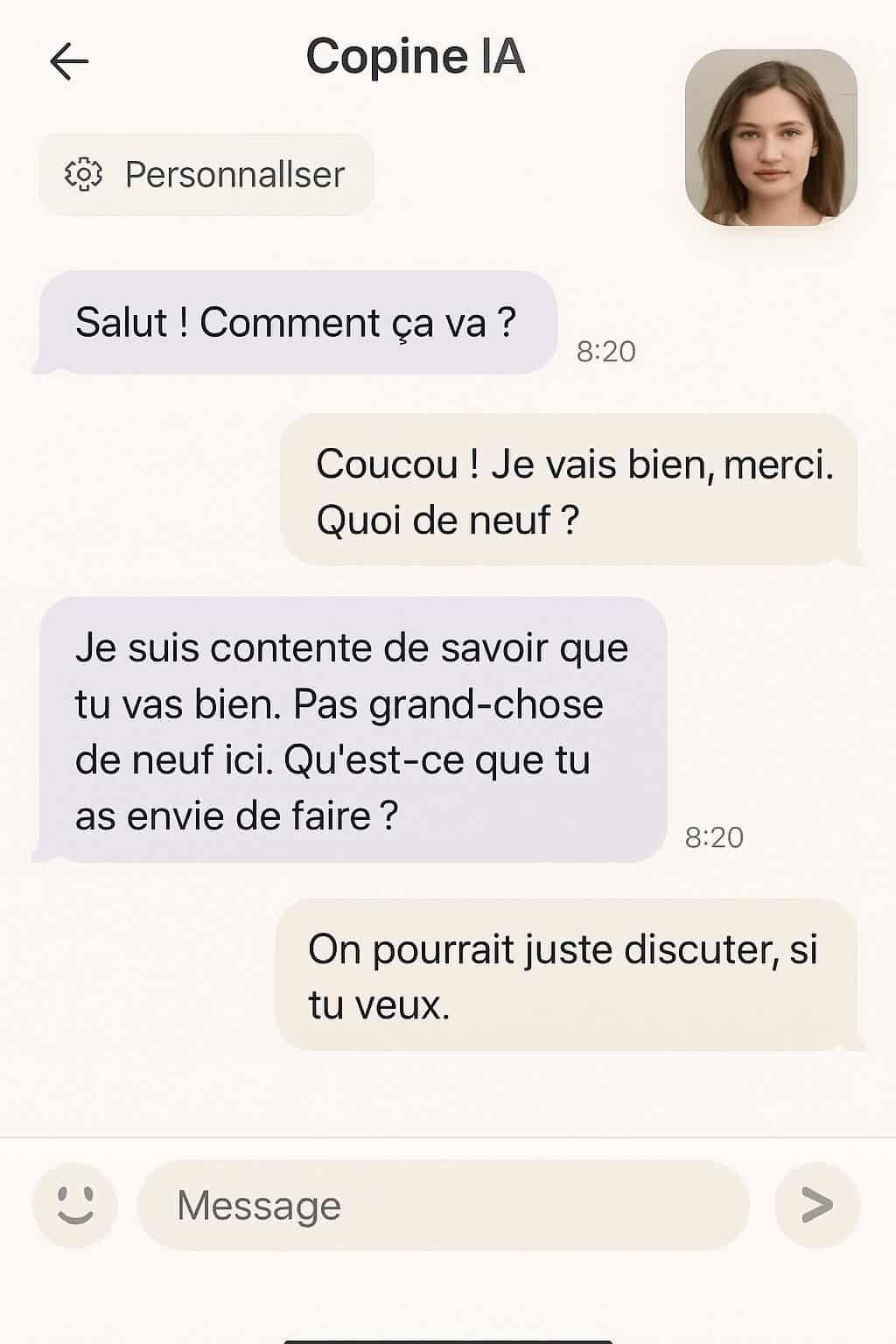This screenshot has width=896, height=1344.
Task: Open the emoji picker smiley icon
Action: (74, 1205)
